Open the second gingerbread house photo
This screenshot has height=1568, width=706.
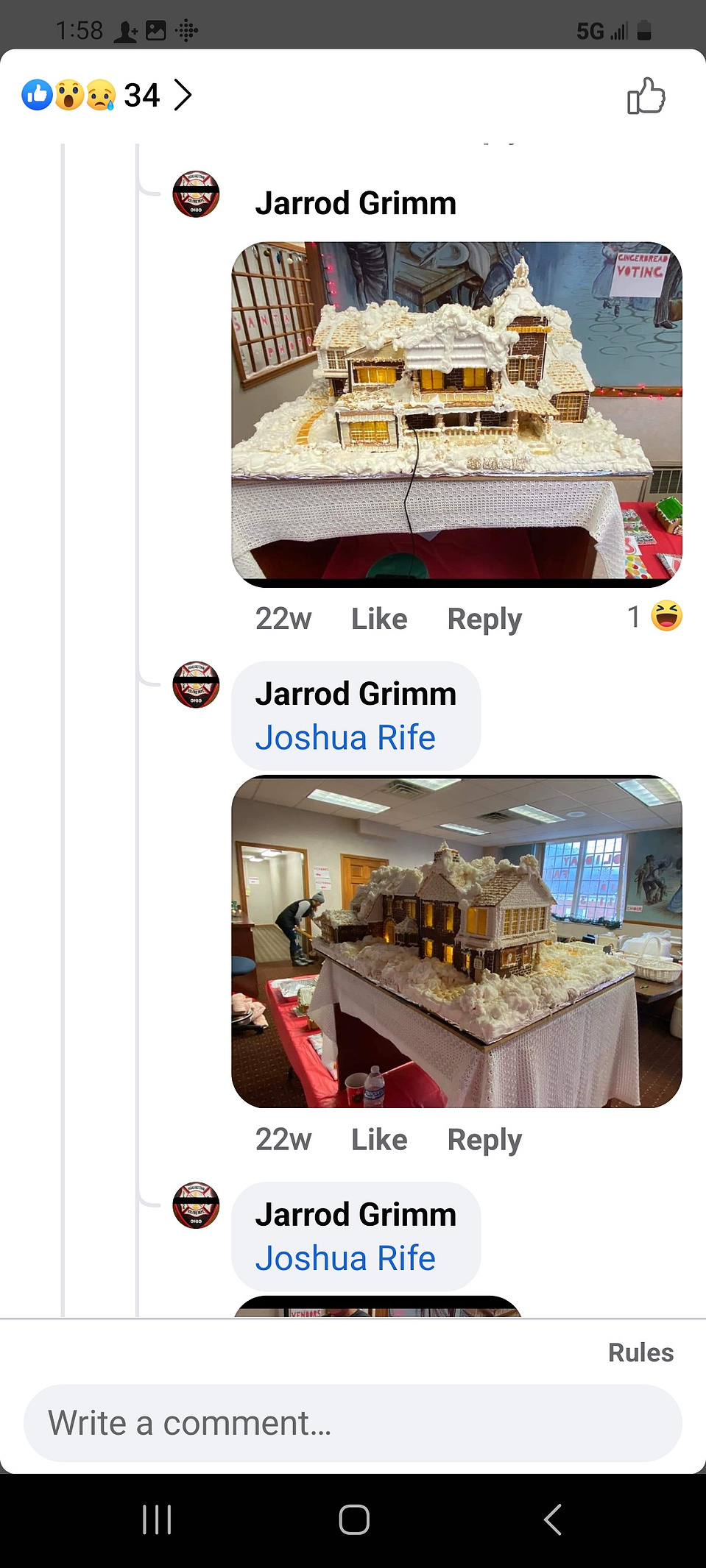(x=456, y=941)
